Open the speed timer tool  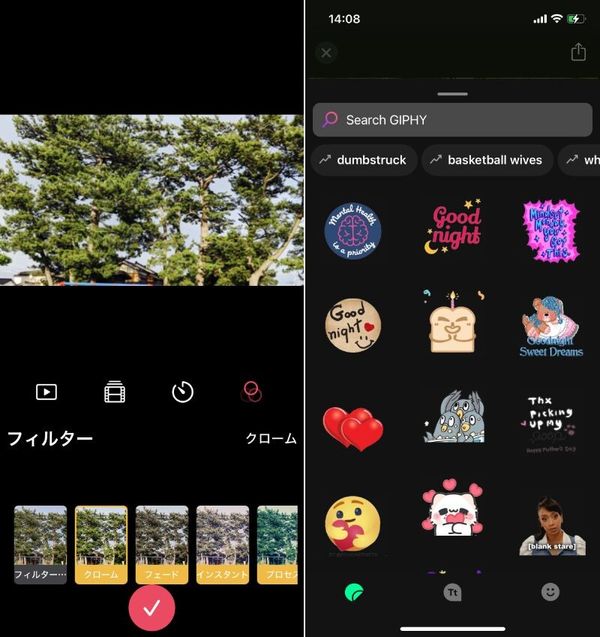(x=182, y=392)
